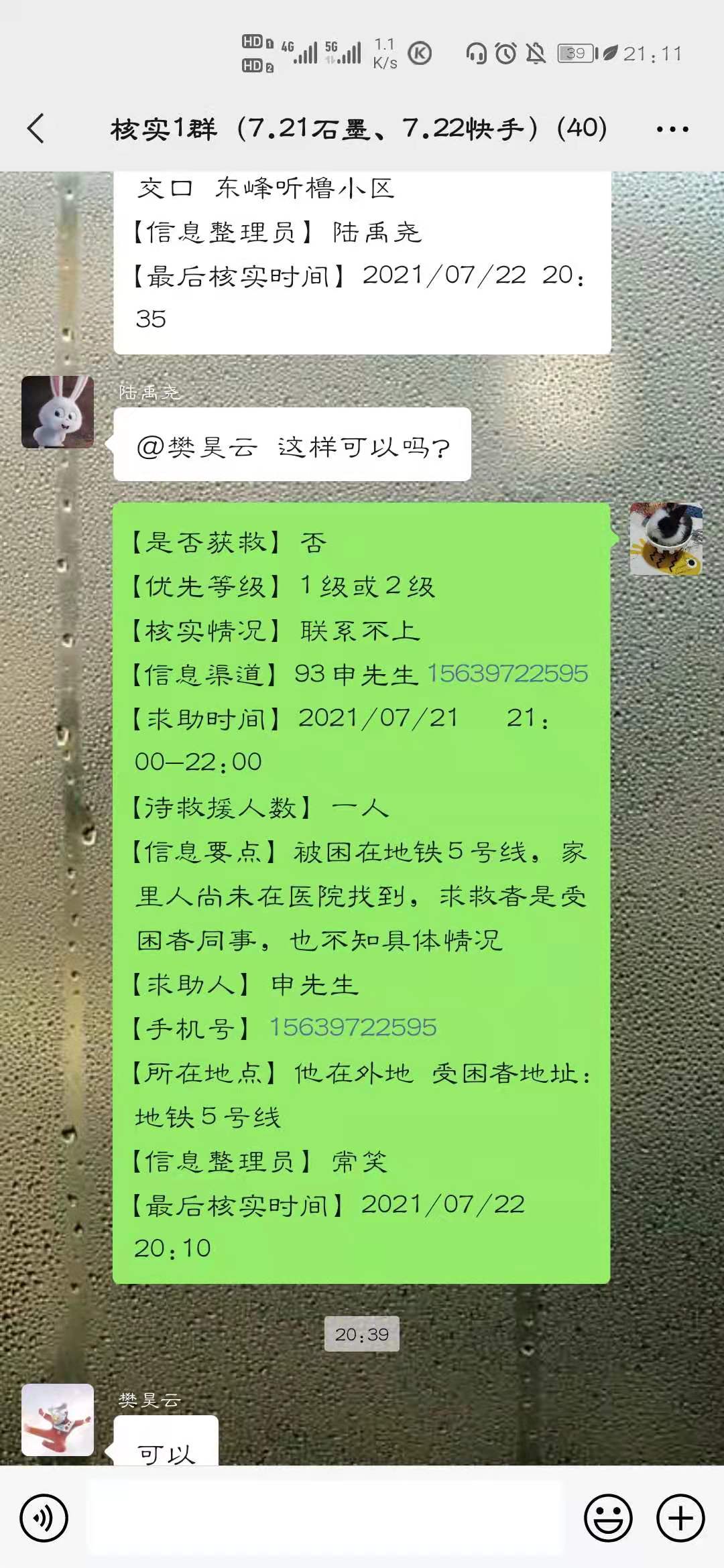Open 樊昊云's profile avatar
Viewport: 724px width, 1568px height.
click(x=58, y=1420)
